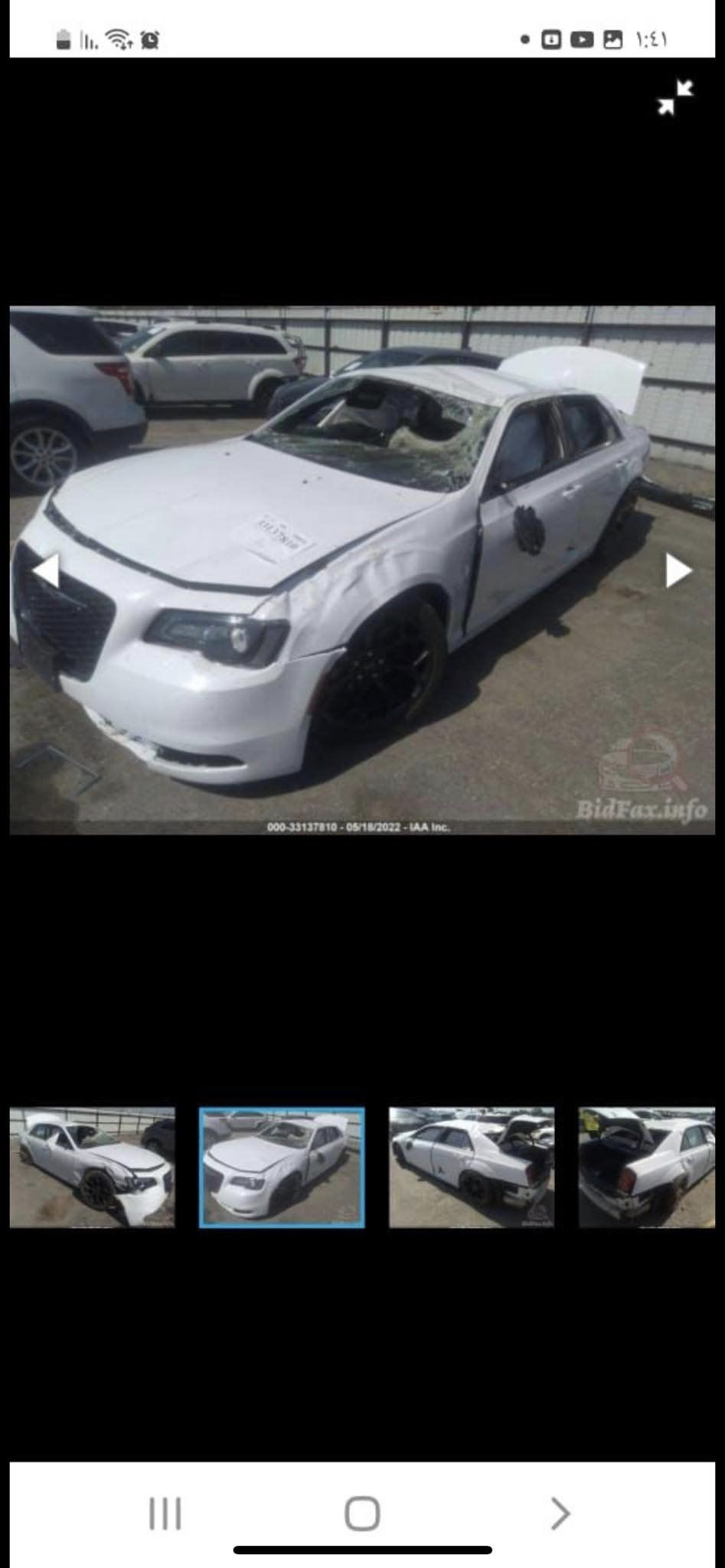The height and width of the screenshot is (1568, 725).
Task: Open thumbnail showing the car's rear left side
Action: 472,1168
